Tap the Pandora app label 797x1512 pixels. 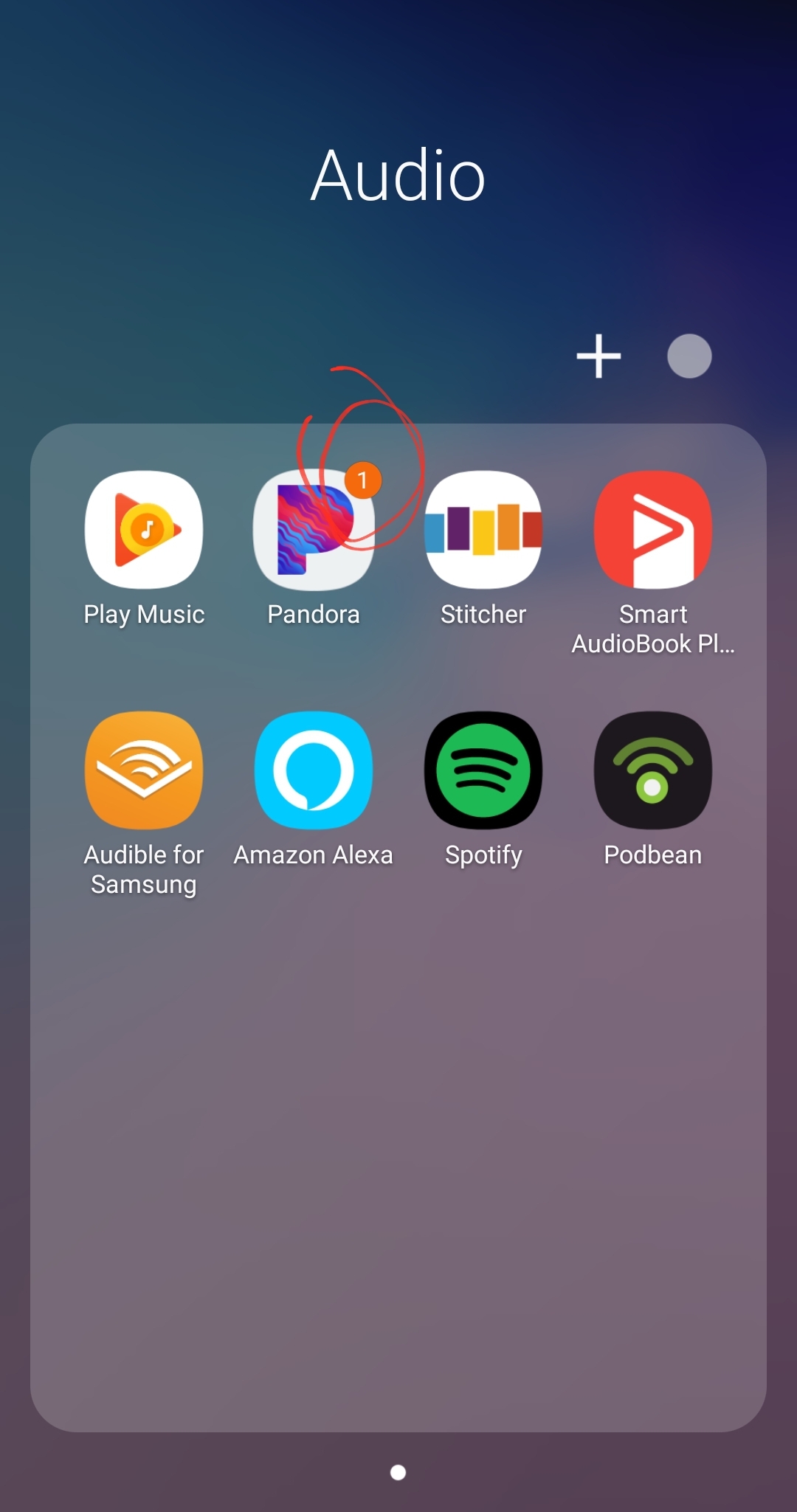pyautogui.click(x=312, y=614)
